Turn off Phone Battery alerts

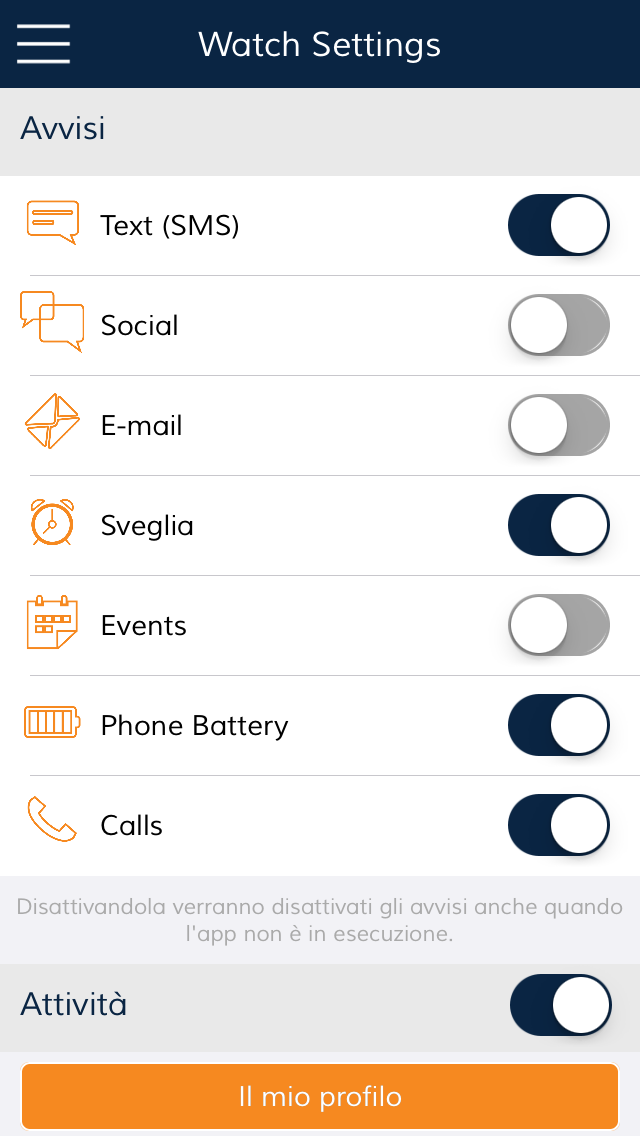click(x=558, y=725)
